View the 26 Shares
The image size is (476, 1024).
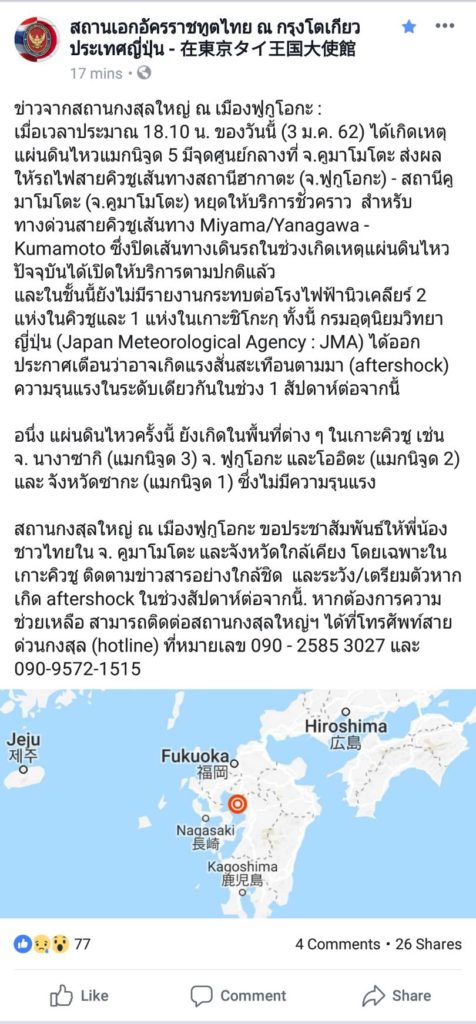point(428,944)
